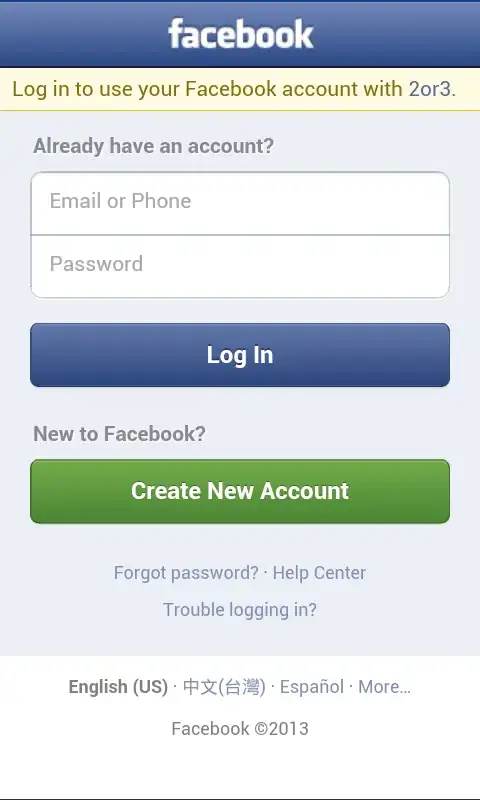Hit the blue Log In button
The image size is (480, 800).
(x=240, y=355)
